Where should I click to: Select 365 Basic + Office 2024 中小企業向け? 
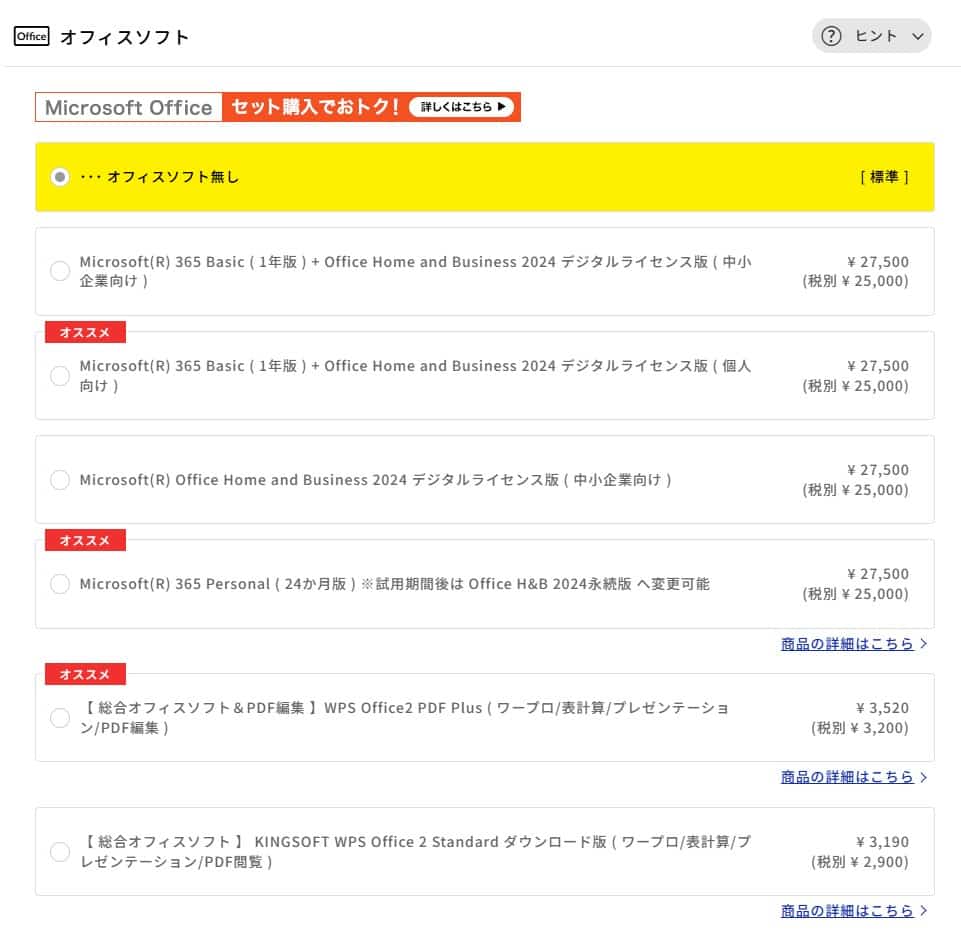(x=60, y=271)
